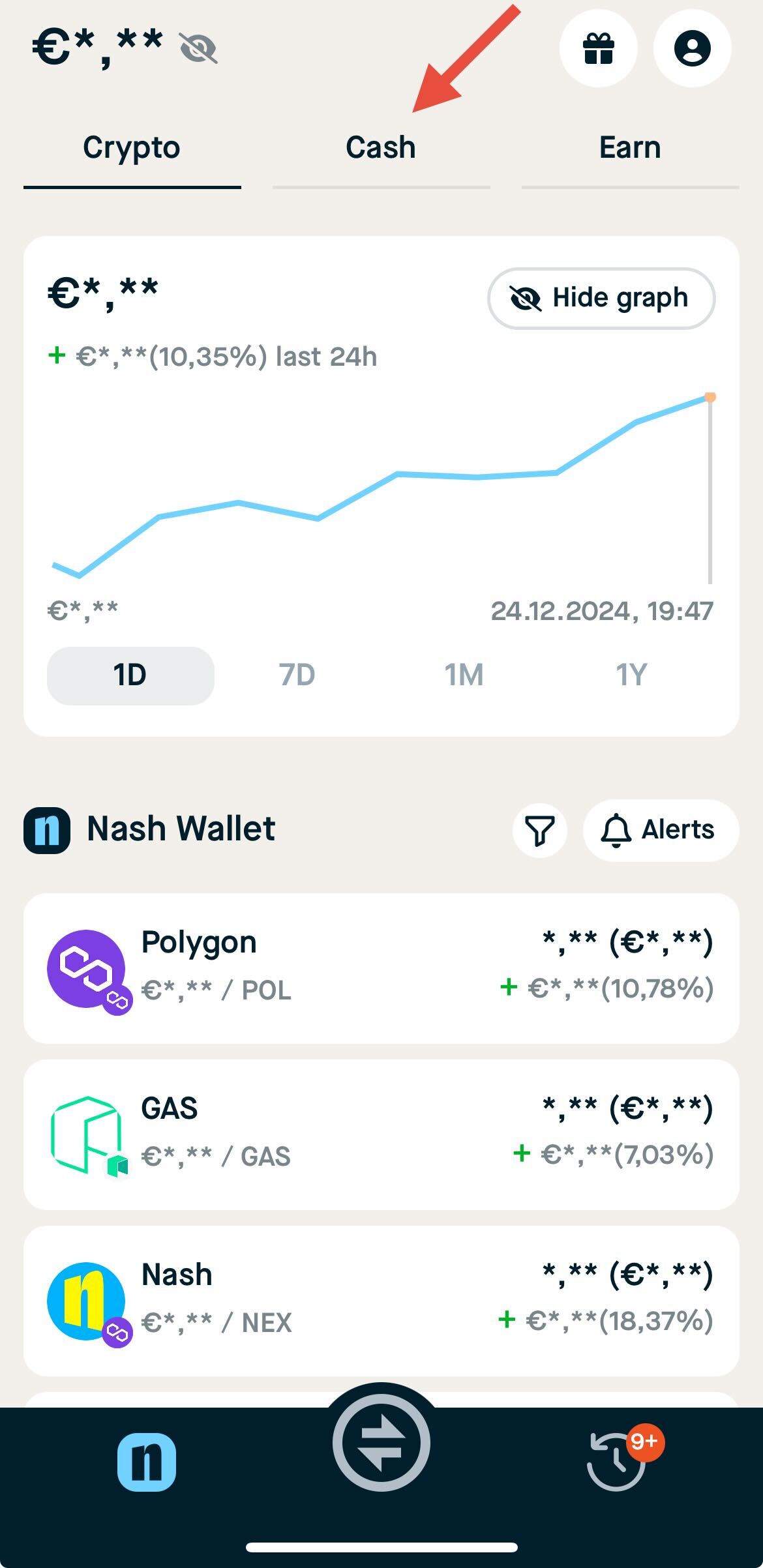Hide the portfolio graph
The height and width of the screenshot is (1568, 763).
(x=601, y=298)
